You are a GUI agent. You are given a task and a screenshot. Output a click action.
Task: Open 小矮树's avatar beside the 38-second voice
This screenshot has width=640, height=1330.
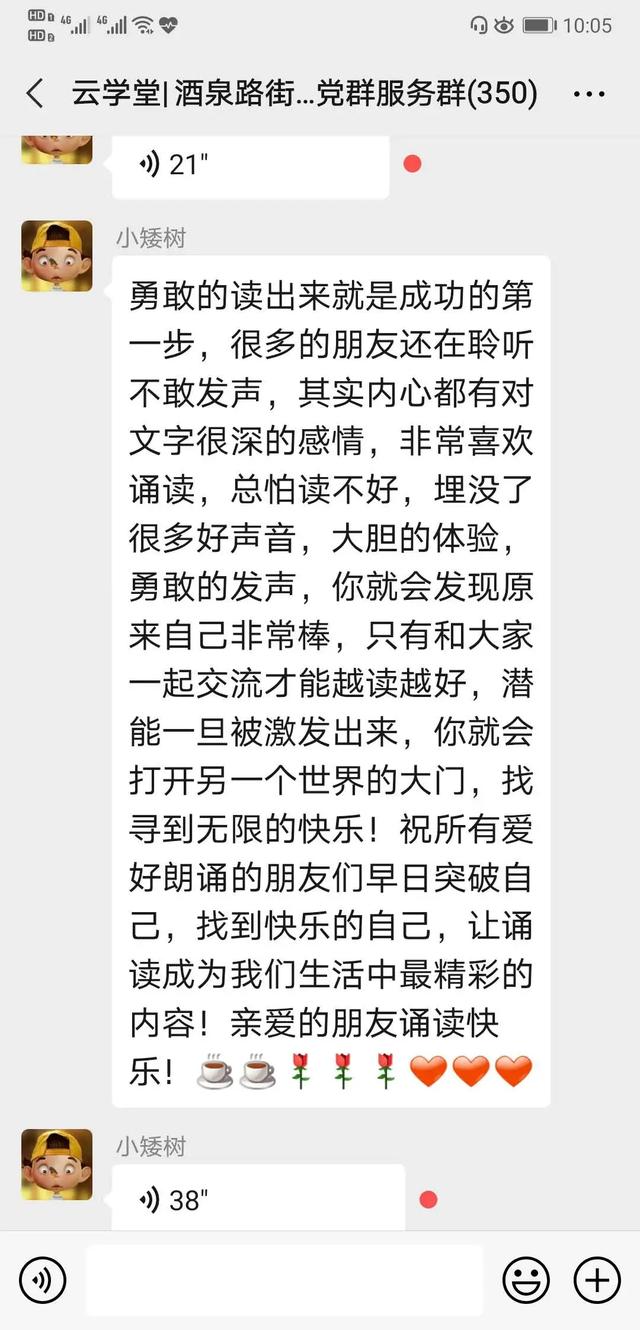(x=57, y=1164)
